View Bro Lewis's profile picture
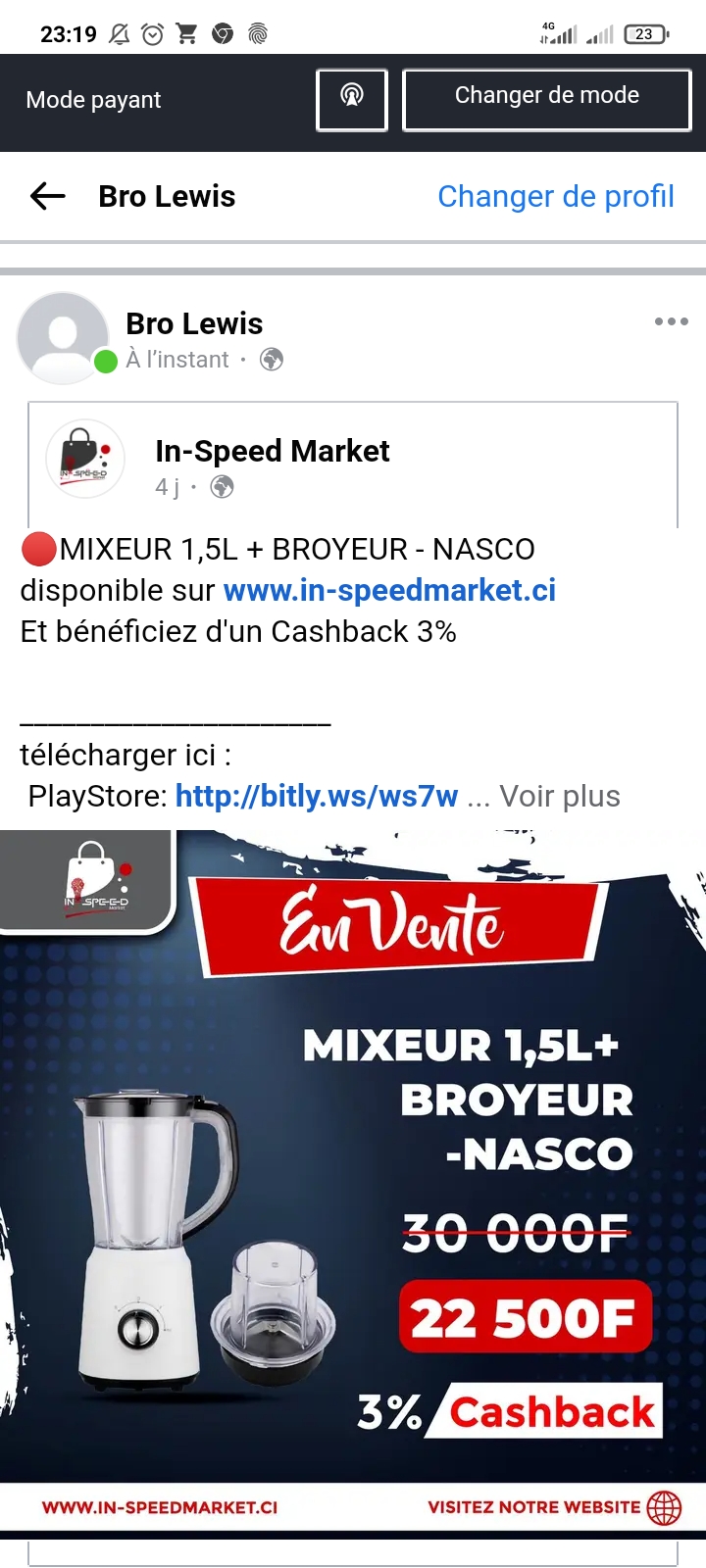The height and width of the screenshot is (1568, 706). [x=63, y=337]
